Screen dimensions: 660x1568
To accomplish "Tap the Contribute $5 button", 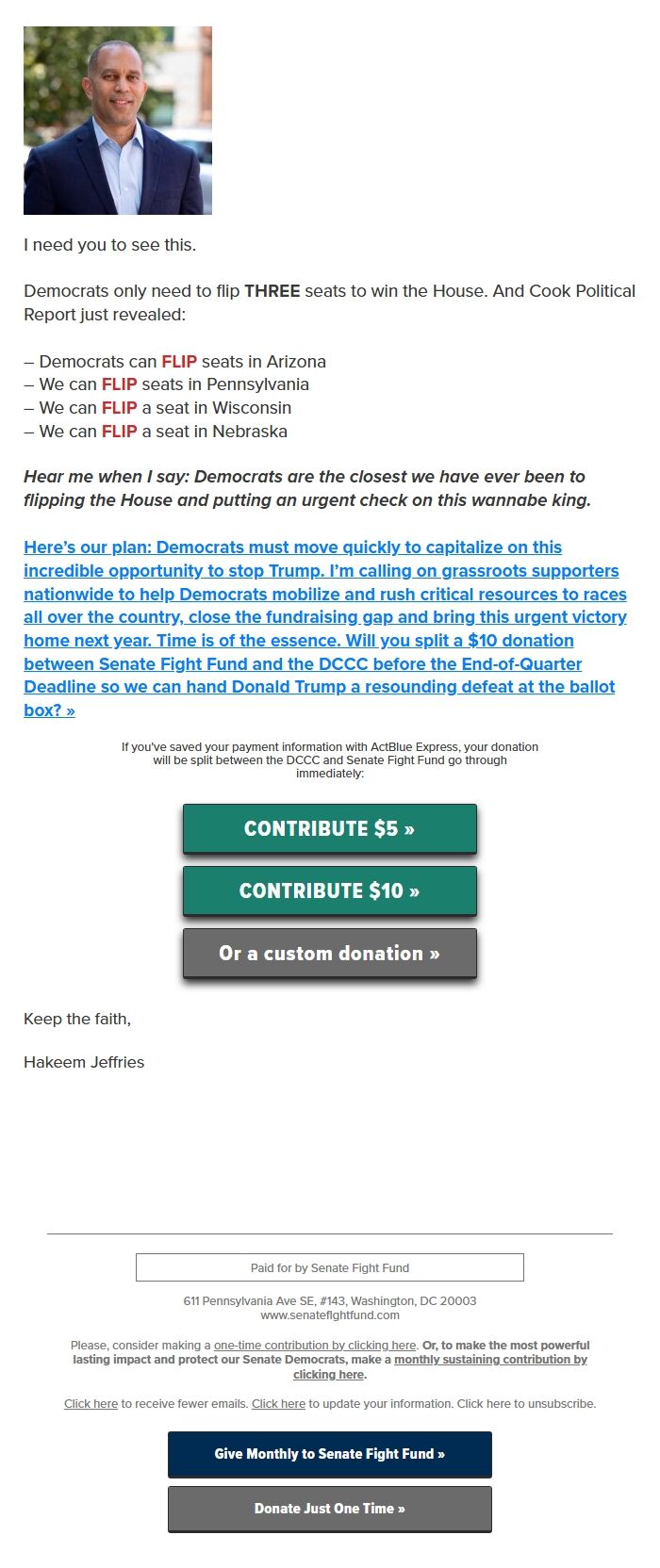I will (x=329, y=829).
